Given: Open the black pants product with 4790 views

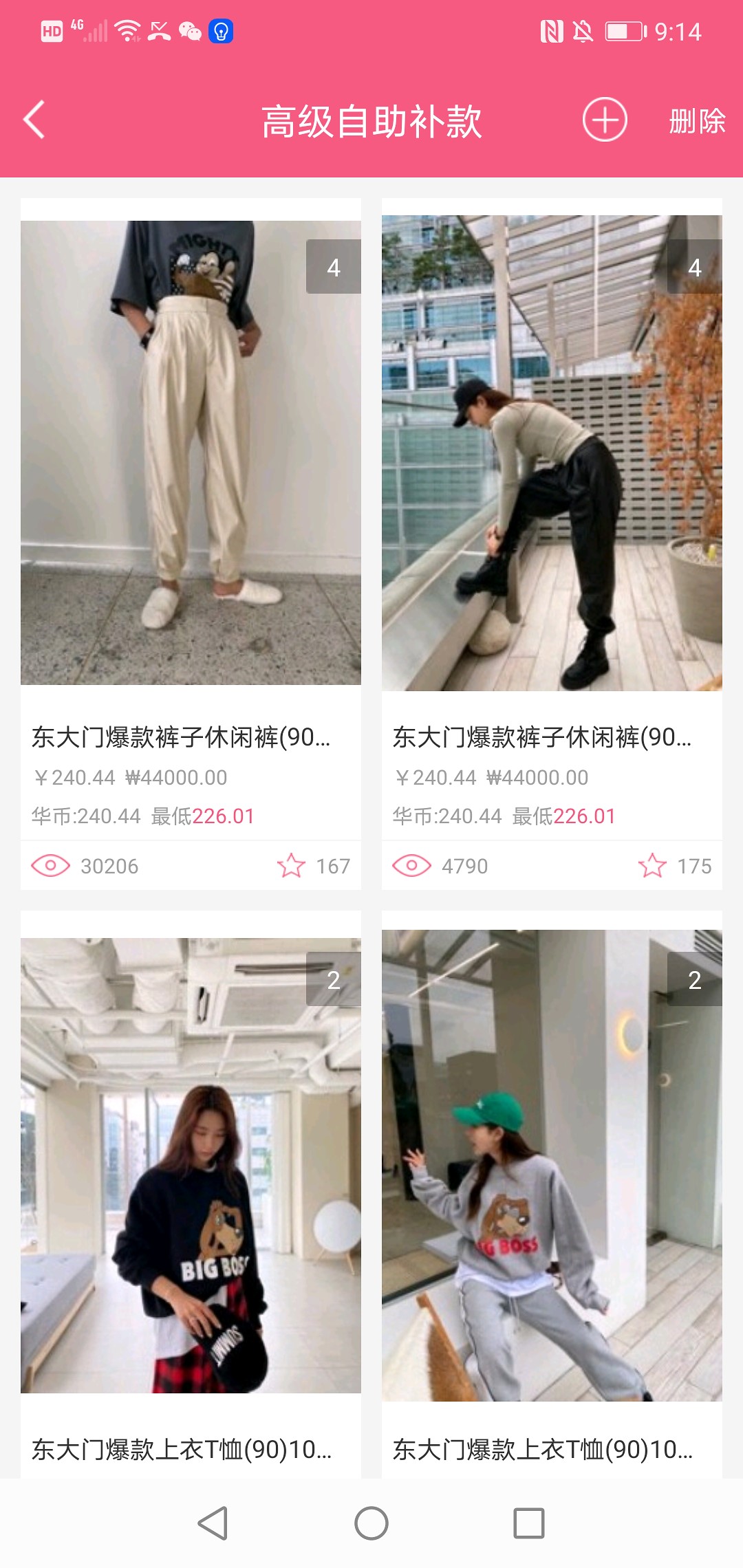Looking at the screenshot, I should (552, 454).
